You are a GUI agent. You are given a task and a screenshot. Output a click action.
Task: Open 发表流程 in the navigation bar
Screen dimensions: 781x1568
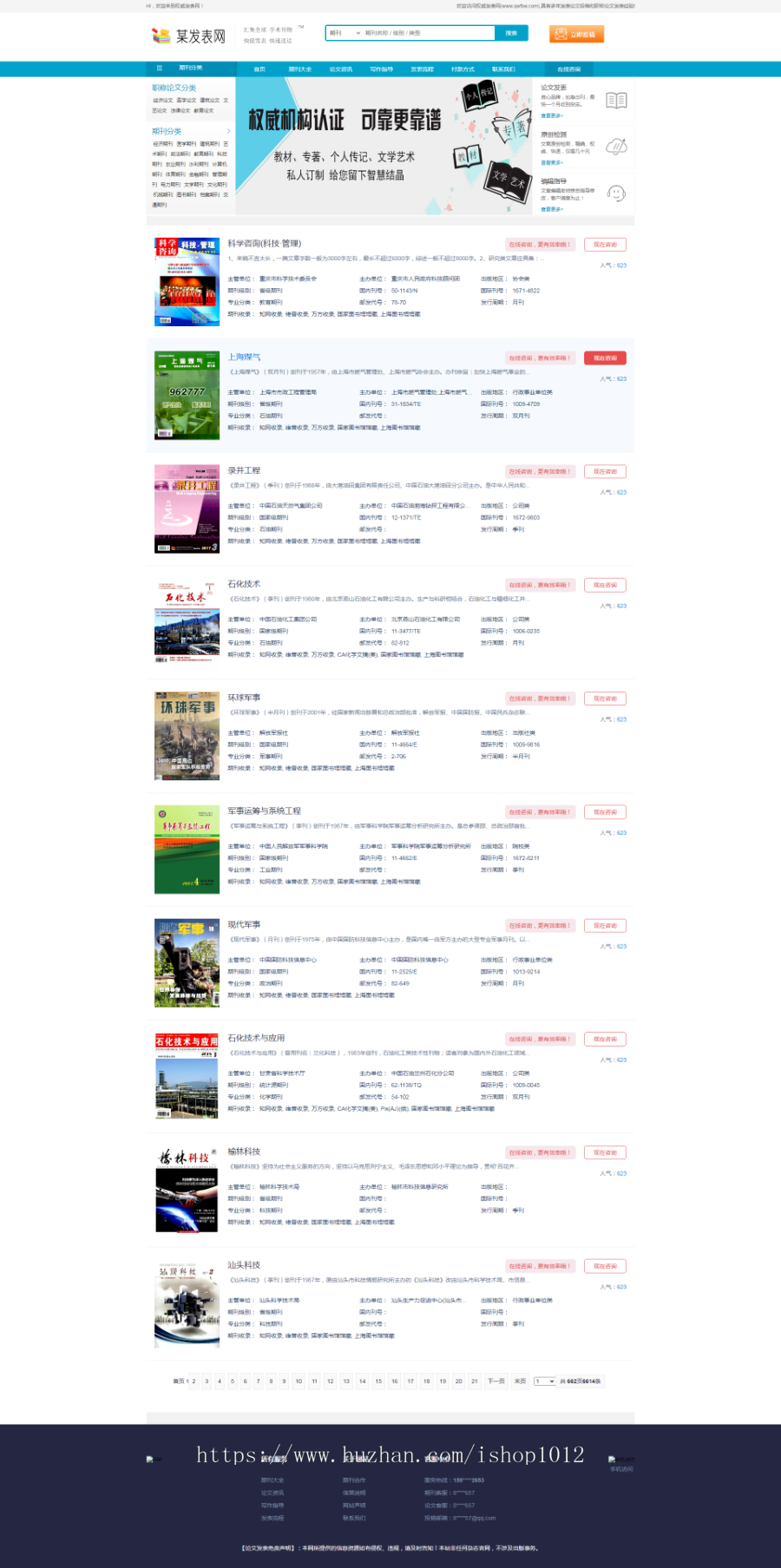422,69
